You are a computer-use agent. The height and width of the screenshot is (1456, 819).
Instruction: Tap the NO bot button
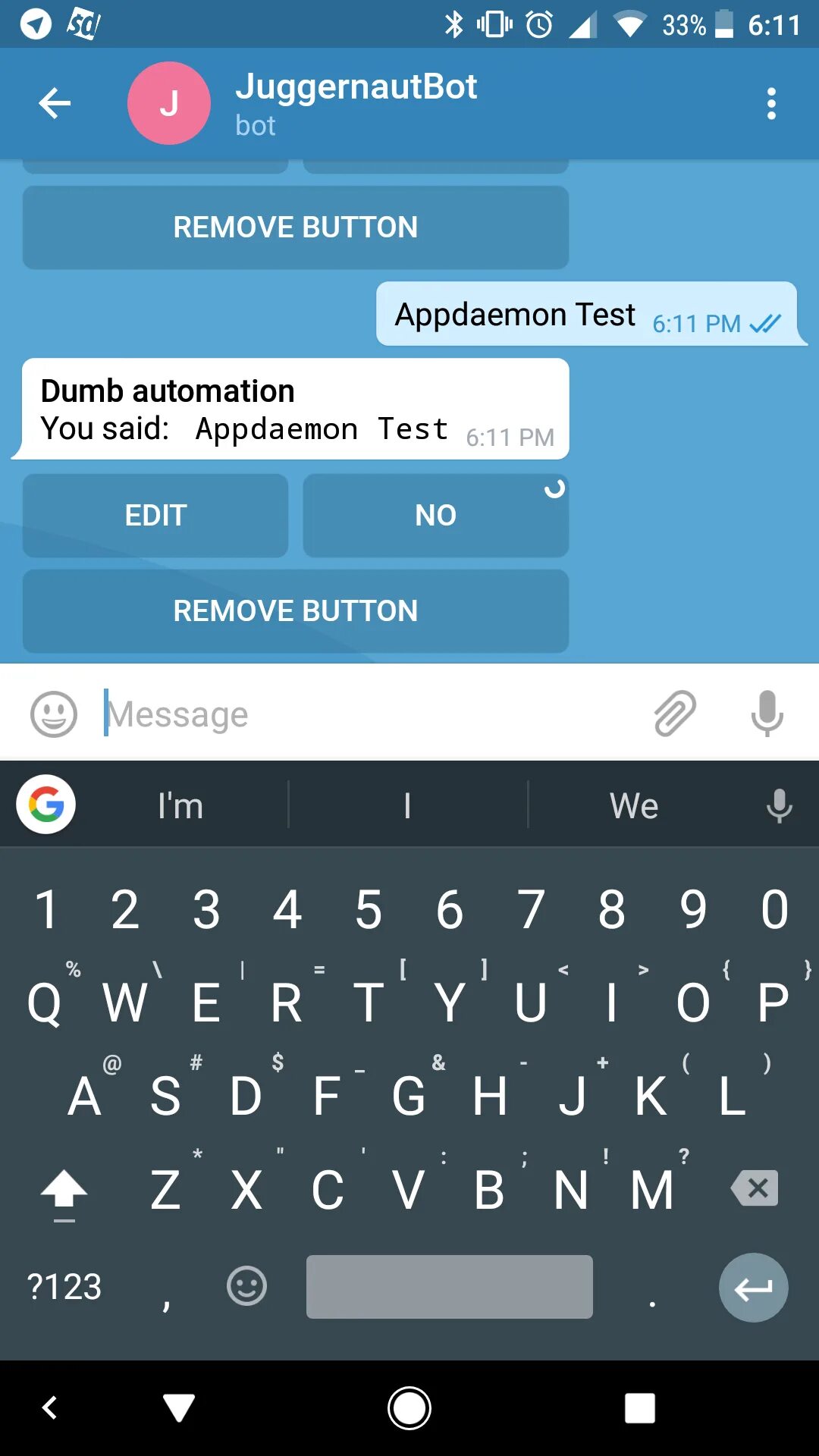click(436, 516)
